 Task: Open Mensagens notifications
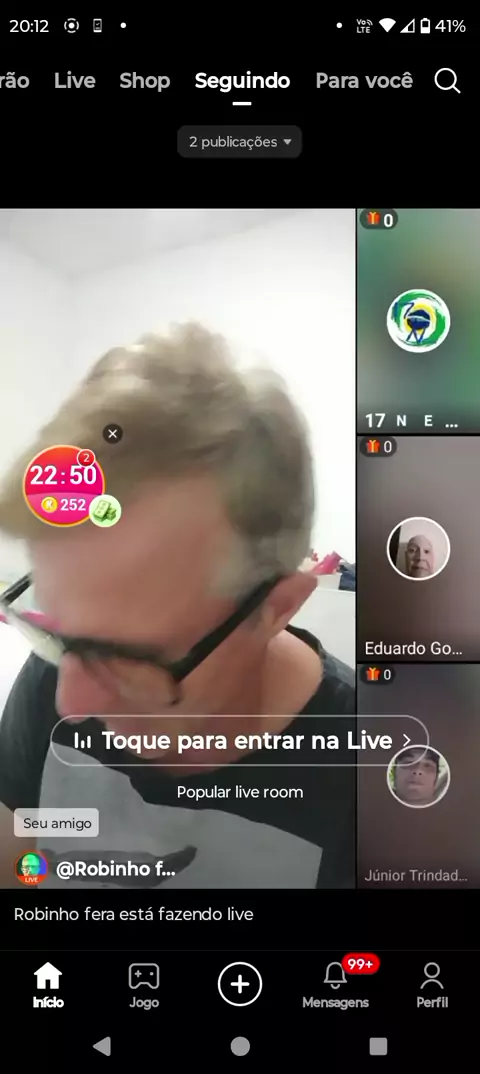336,986
